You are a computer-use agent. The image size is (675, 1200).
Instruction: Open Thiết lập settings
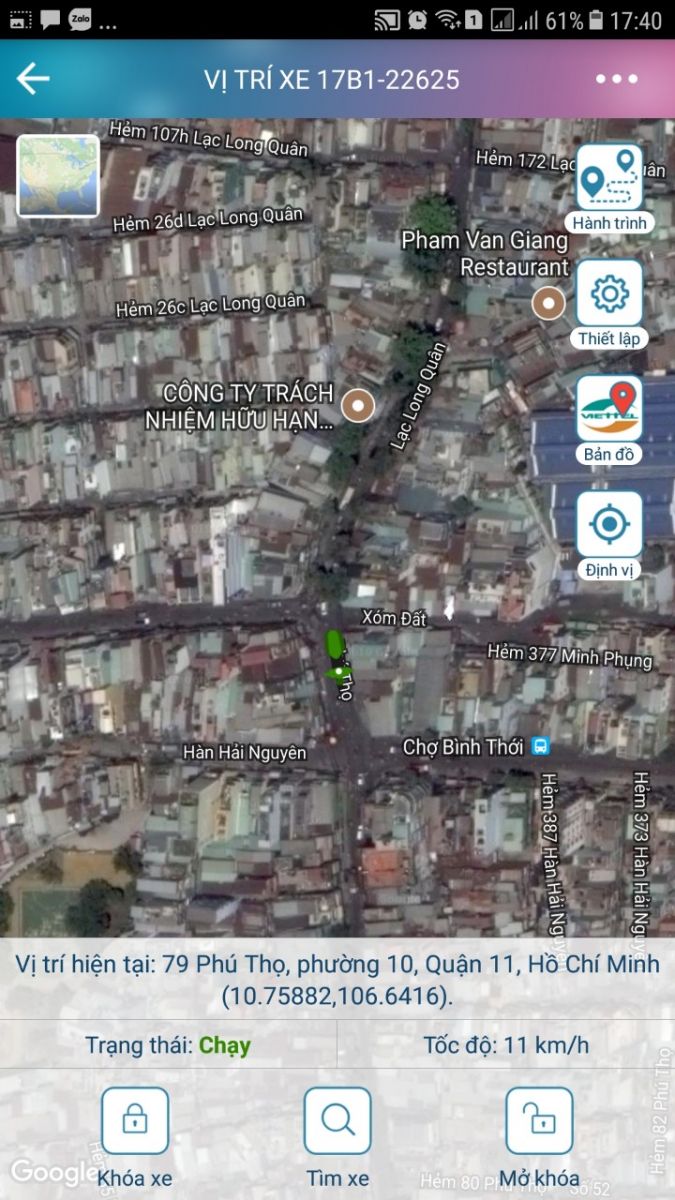(x=609, y=294)
